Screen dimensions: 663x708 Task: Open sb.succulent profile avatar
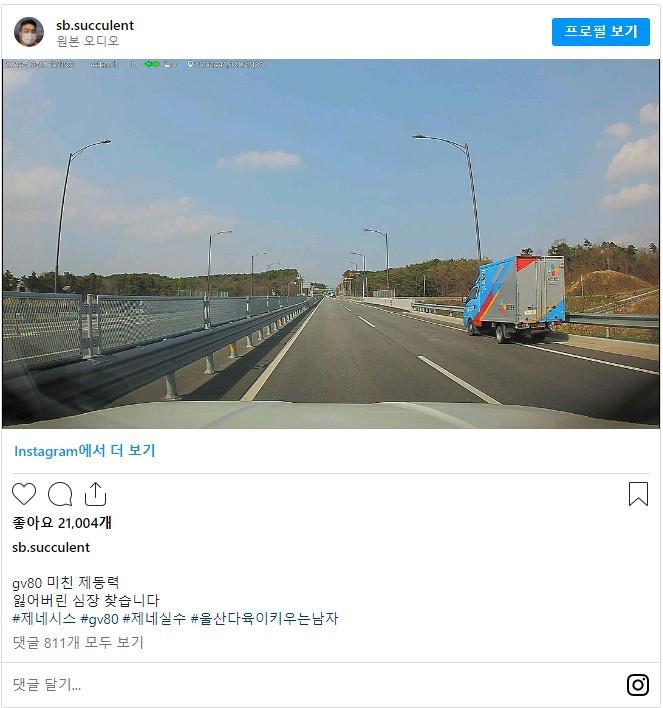29,32
